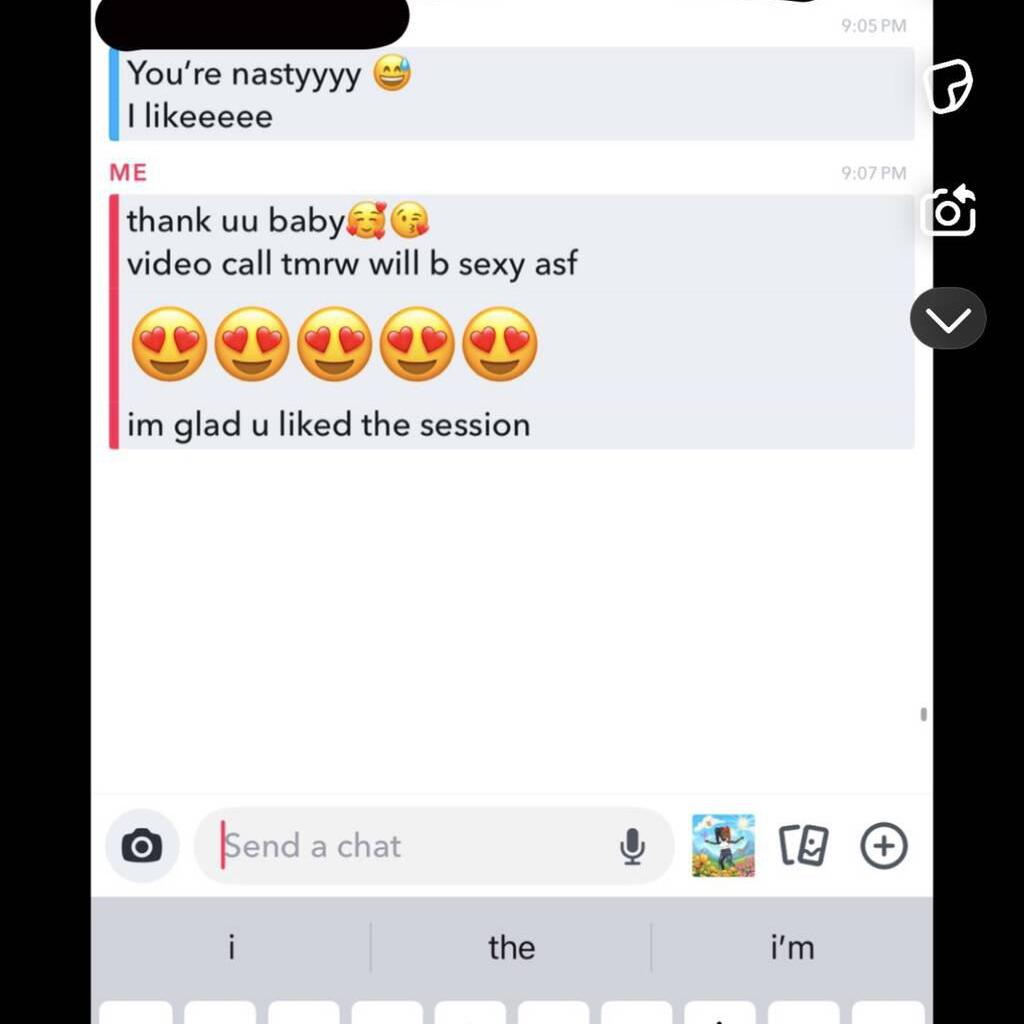Image resolution: width=1024 pixels, height=1024 pixels.
Task: Expand the down chevron for more tools
Action: [x=948, y=319]
